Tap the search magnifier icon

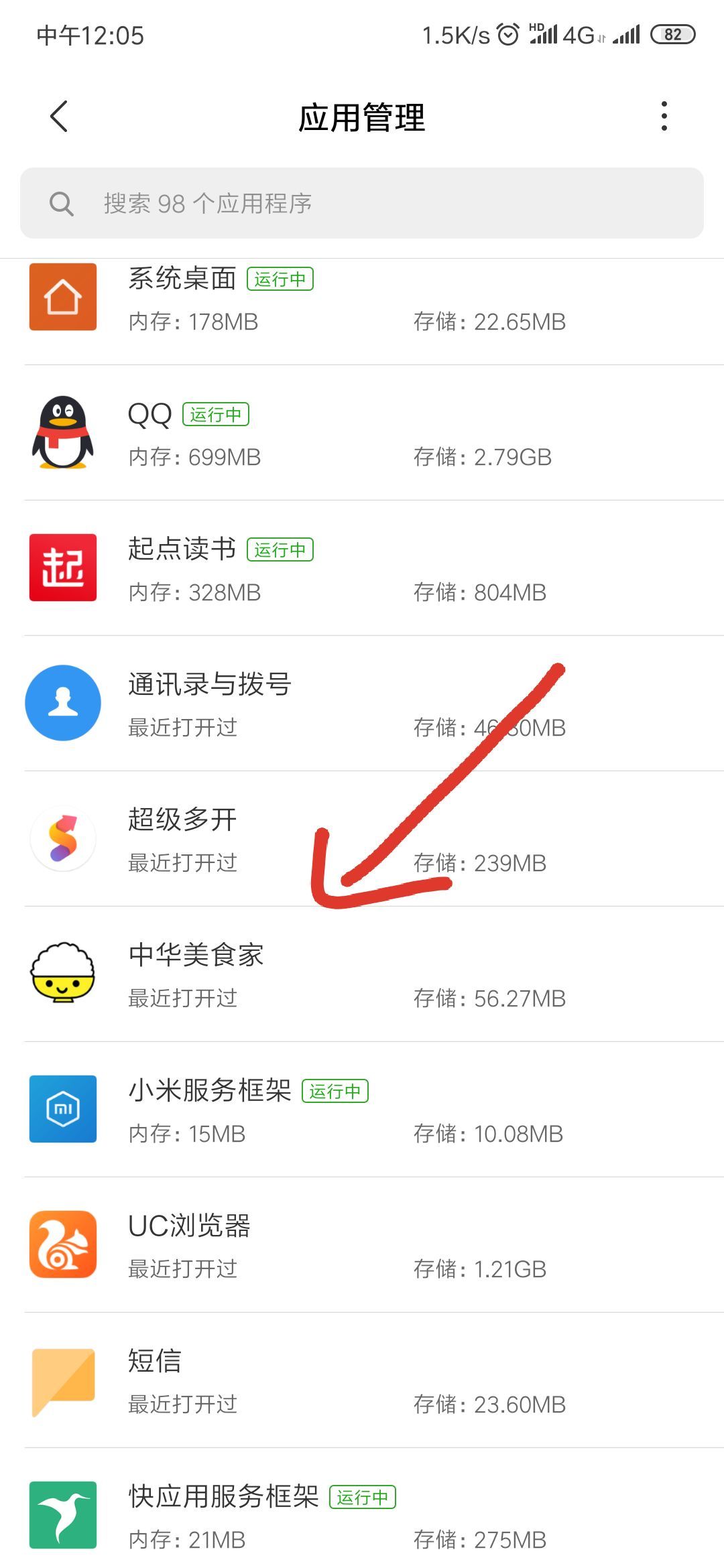pyautogui.click(x=62, y=203)
